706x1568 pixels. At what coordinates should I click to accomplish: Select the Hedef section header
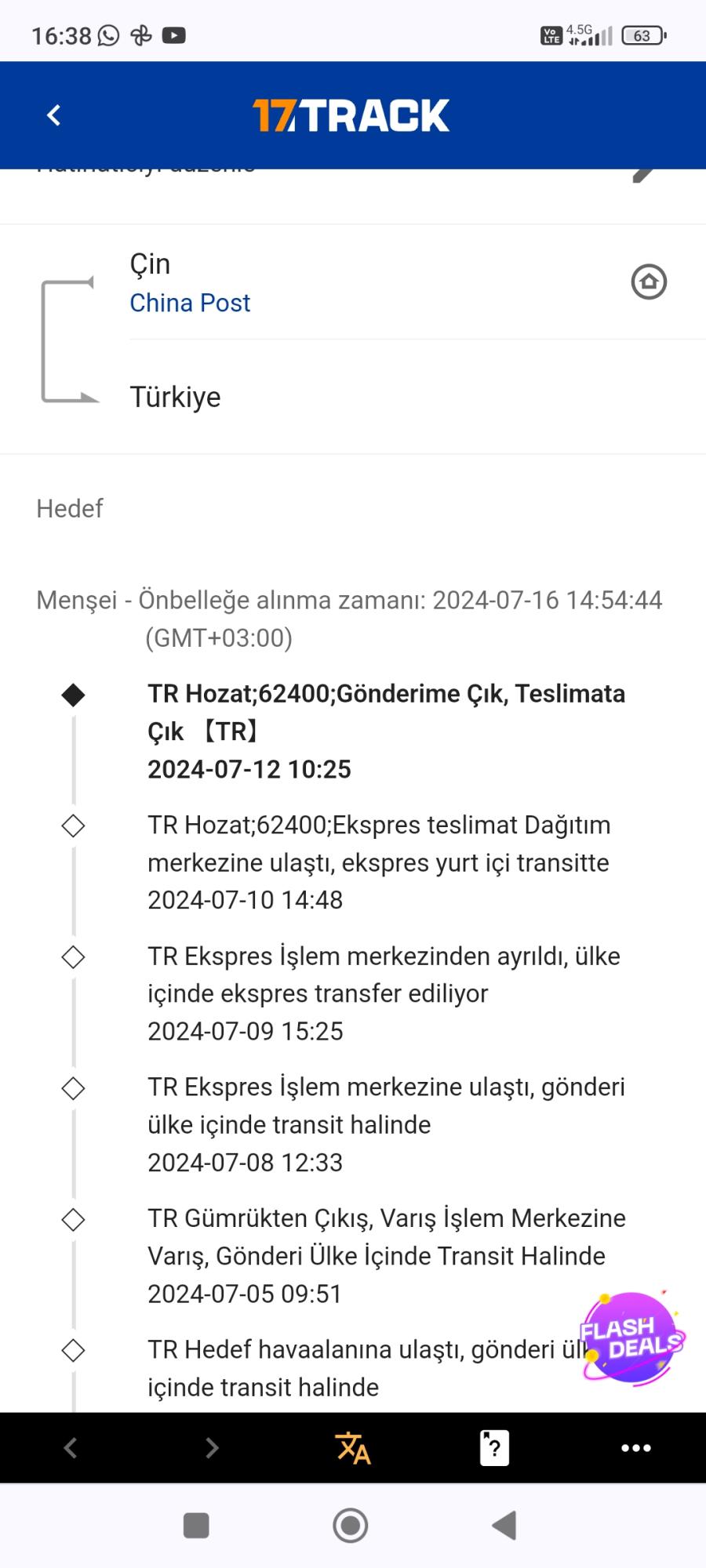pos(69,509)
